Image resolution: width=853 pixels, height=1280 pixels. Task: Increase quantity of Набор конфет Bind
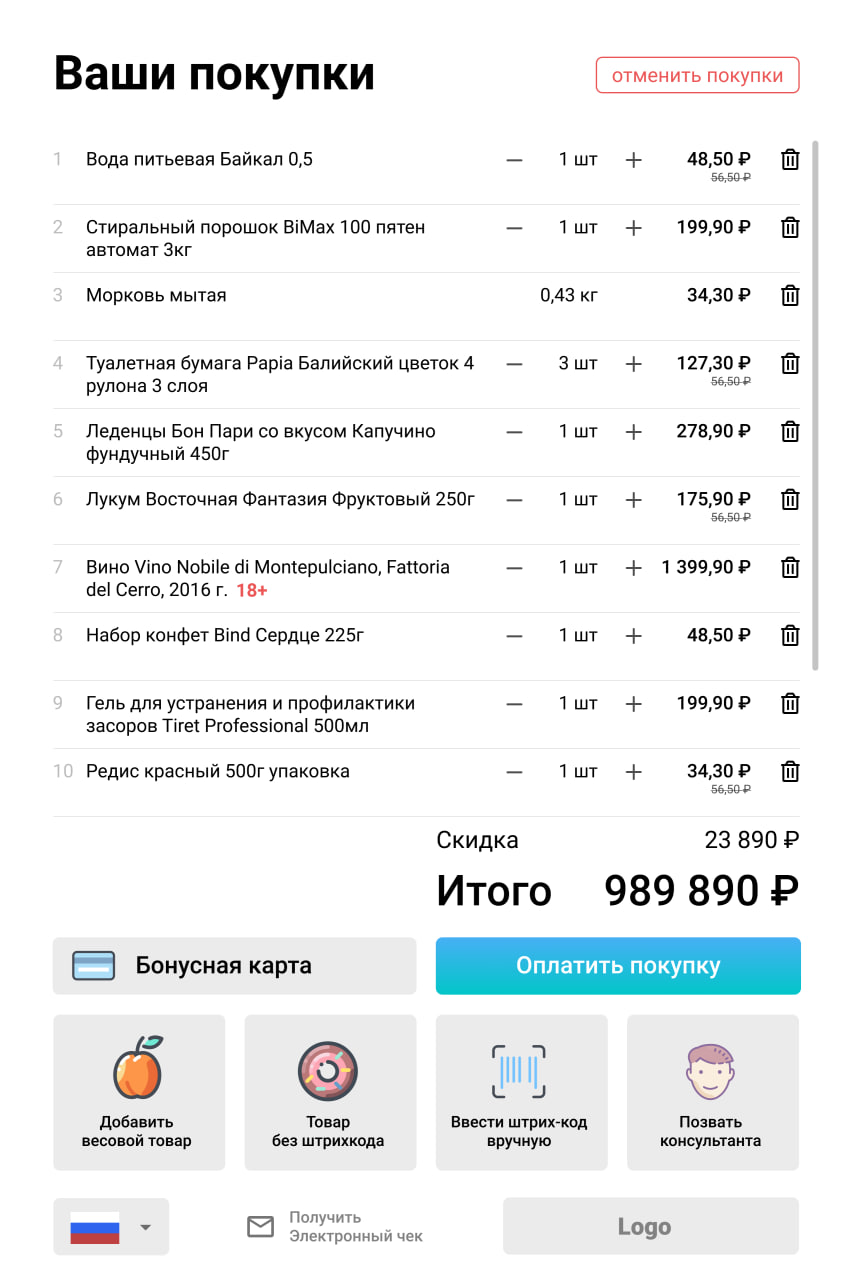(x=633, y=636)
